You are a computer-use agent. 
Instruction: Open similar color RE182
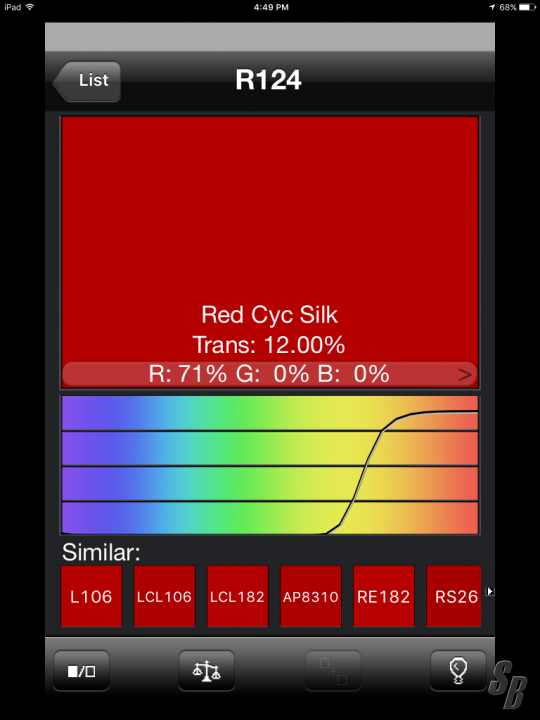(384, 596)
